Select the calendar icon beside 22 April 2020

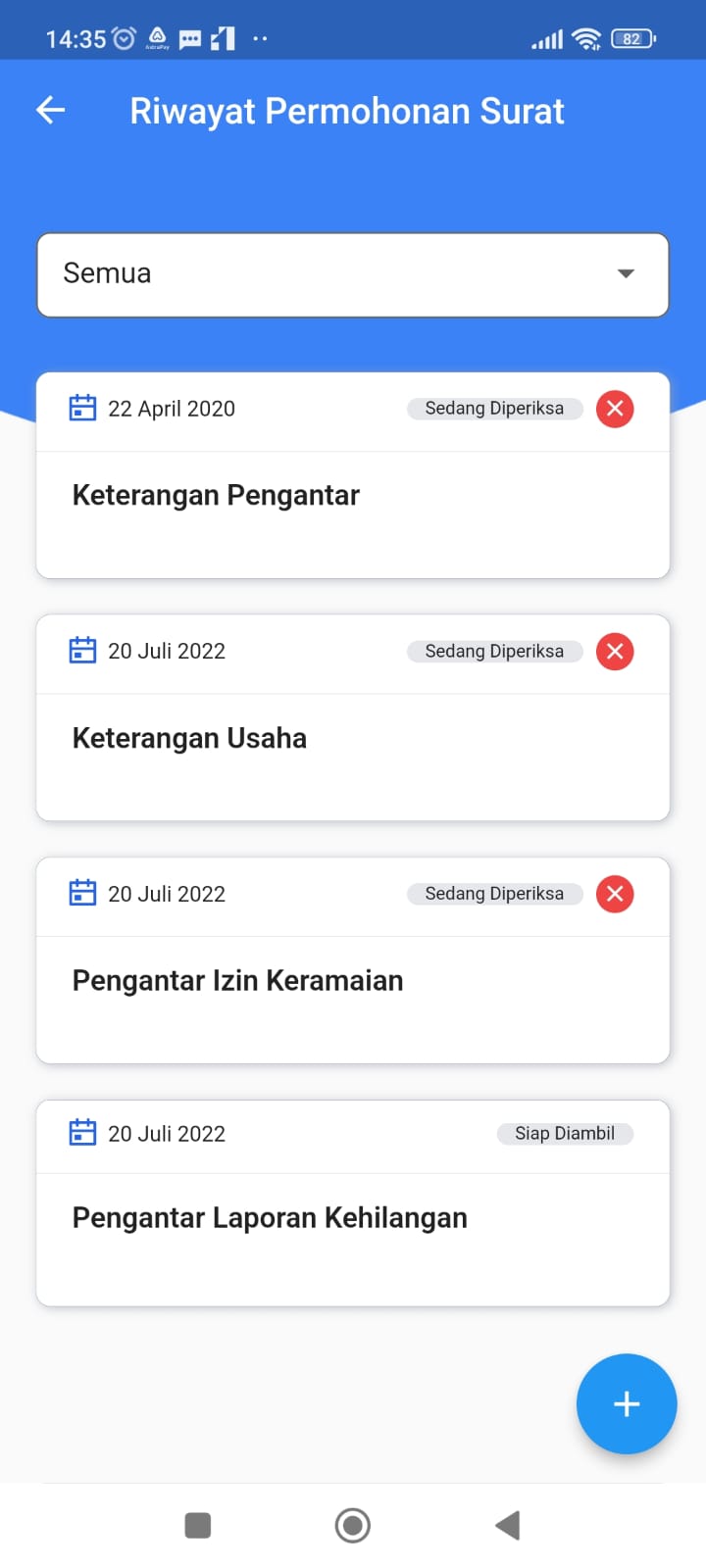coord(82,409)
